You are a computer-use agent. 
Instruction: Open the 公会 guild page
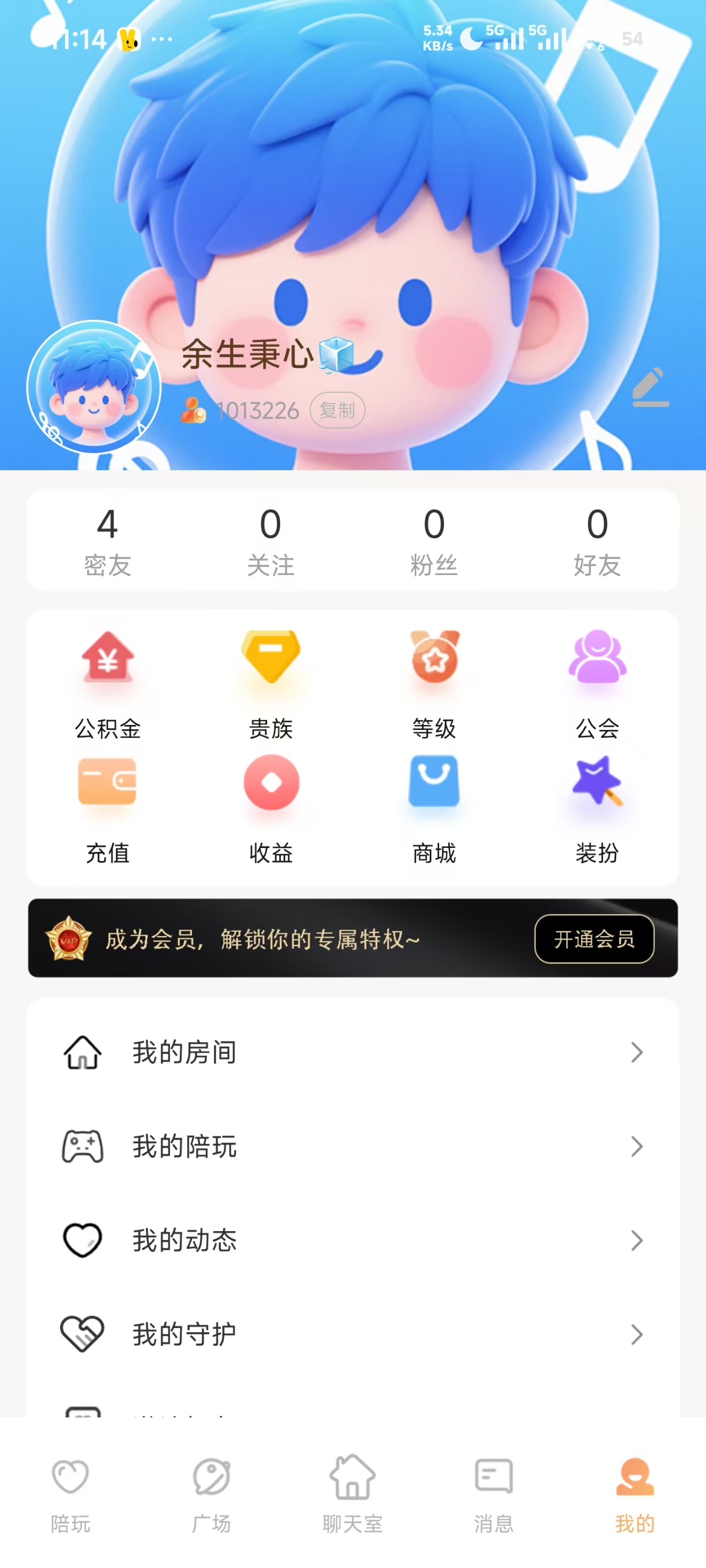click(597, 683)
